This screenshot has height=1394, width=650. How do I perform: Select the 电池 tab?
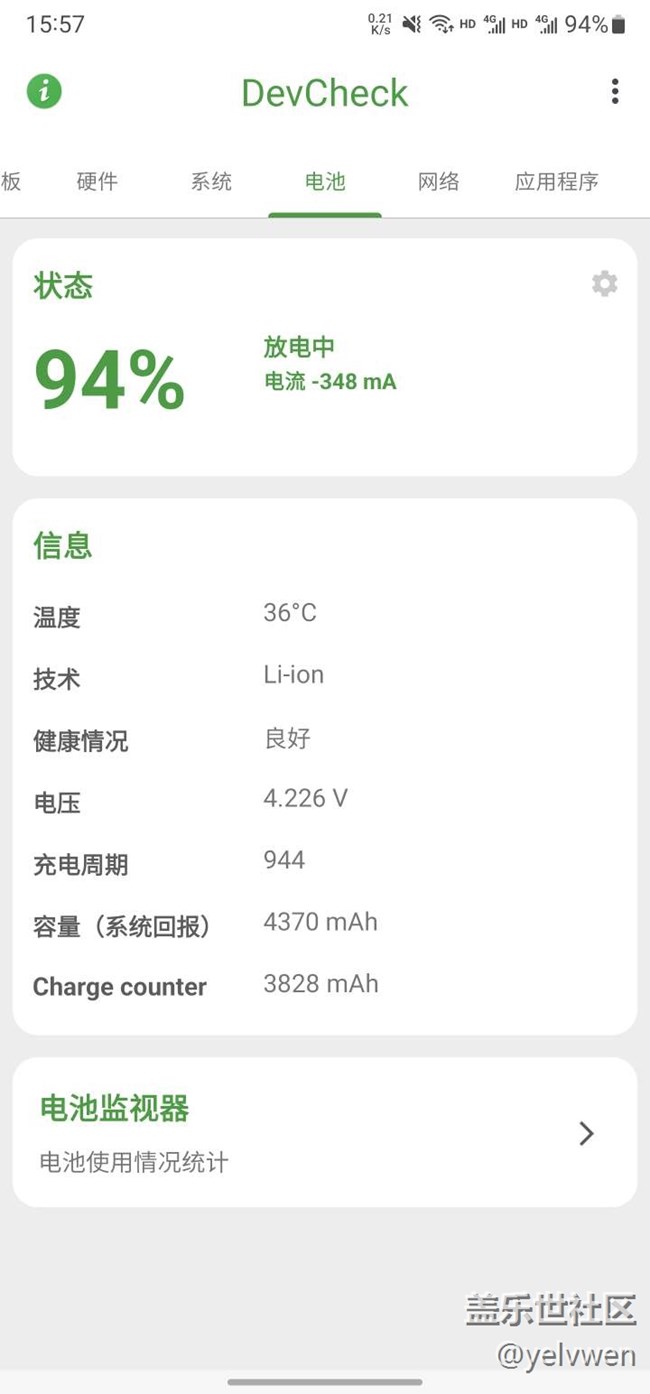pos(325,181)
